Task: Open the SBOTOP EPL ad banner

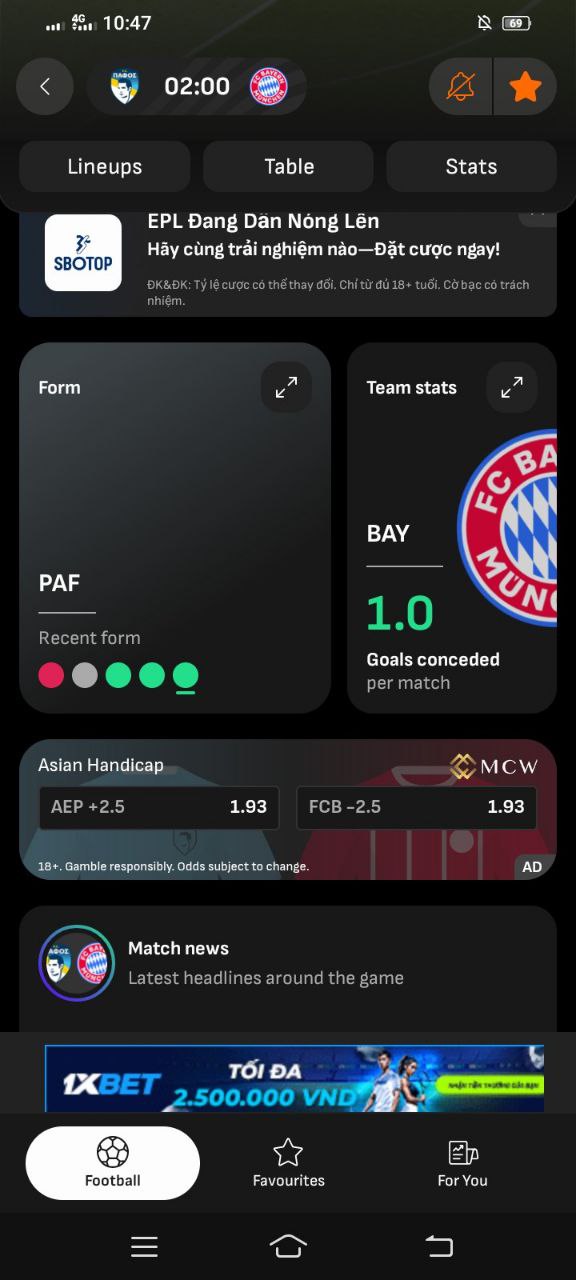Action: tap(288, 260)
